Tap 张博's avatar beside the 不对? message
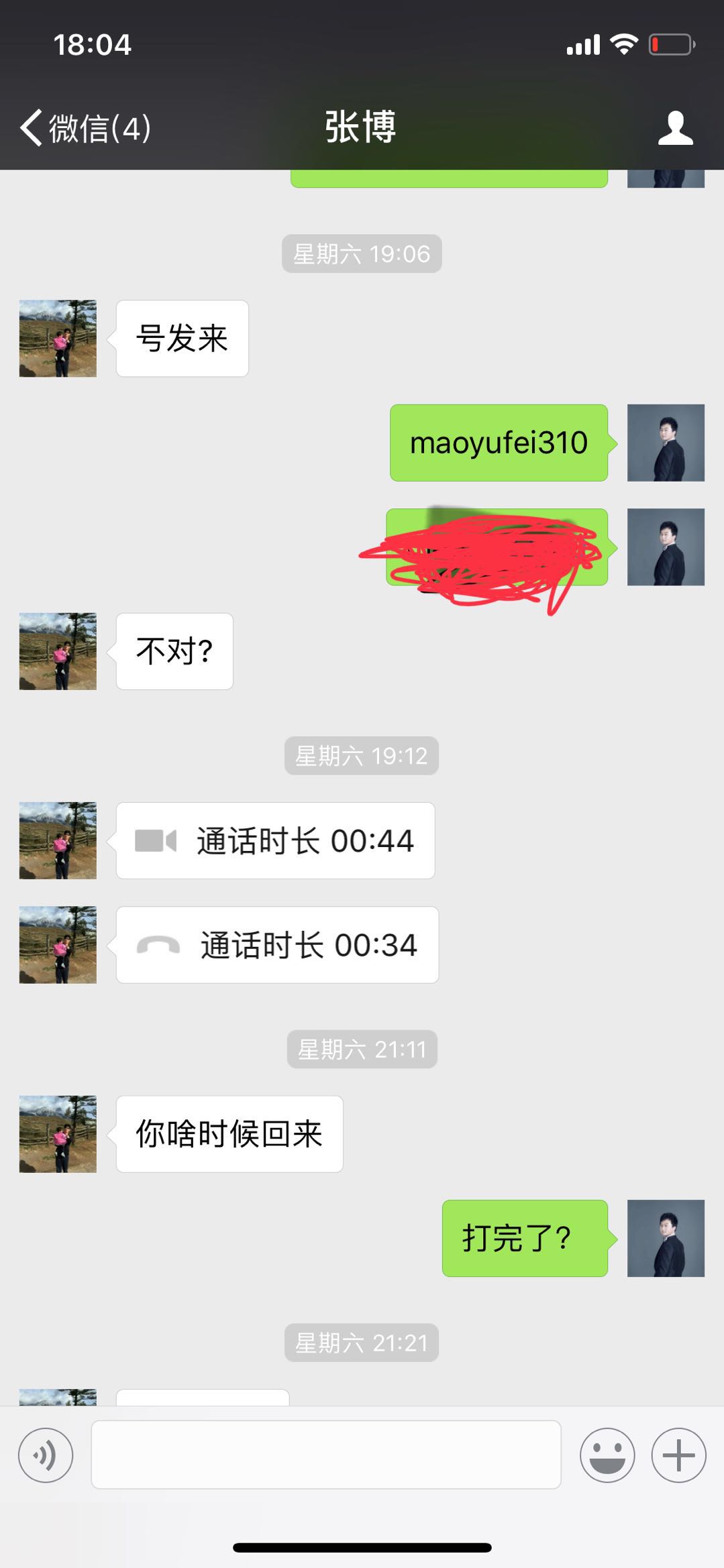The width and height of the screenshot is (724, 1568). click(x=57, y=651)
